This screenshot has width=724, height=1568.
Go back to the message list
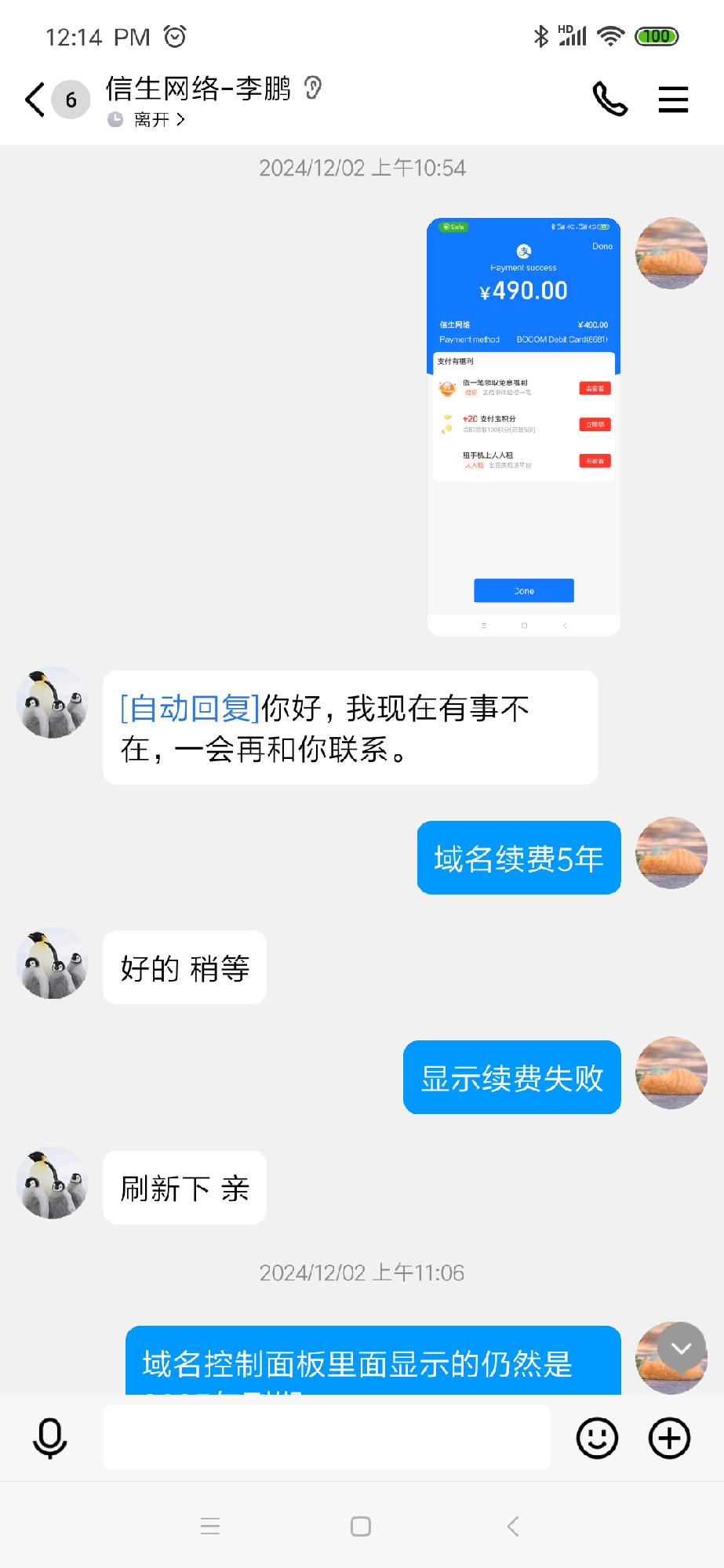[35, 100]
